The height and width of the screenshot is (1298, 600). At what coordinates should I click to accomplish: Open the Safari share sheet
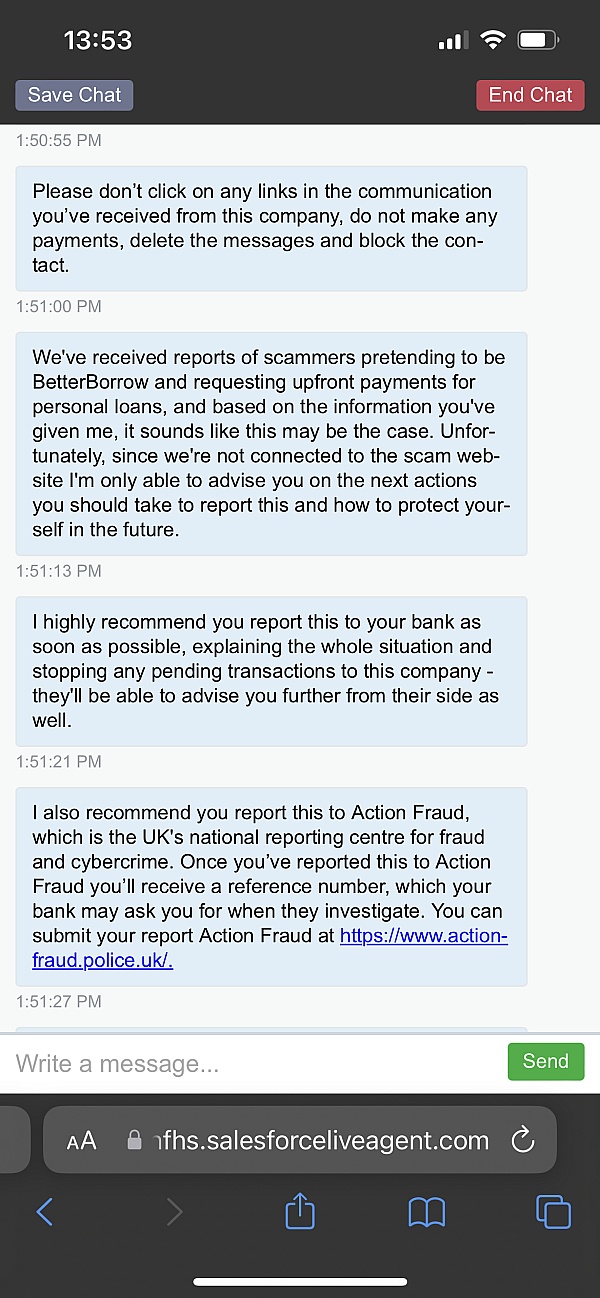pos(300,1211)
